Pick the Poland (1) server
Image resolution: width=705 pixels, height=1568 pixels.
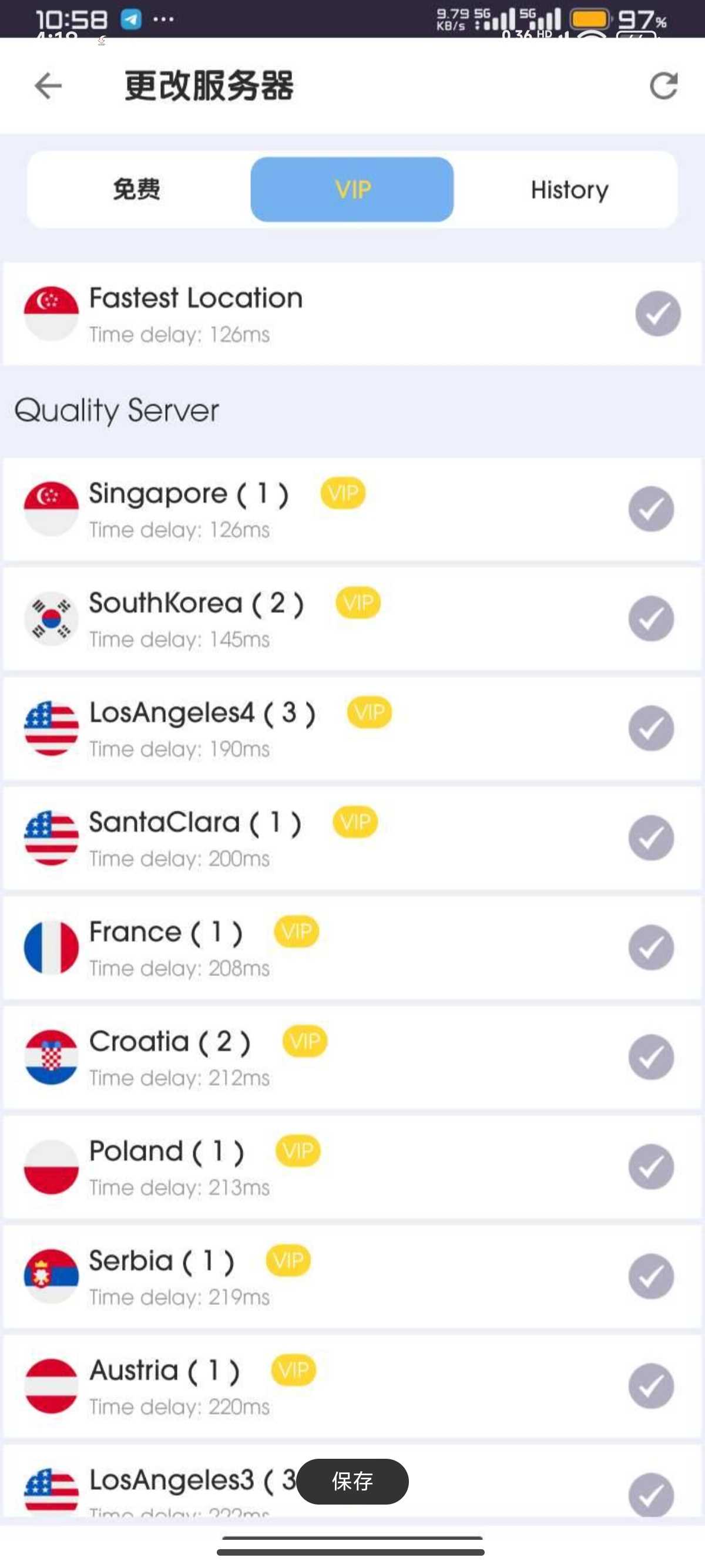click(352, 1167)
